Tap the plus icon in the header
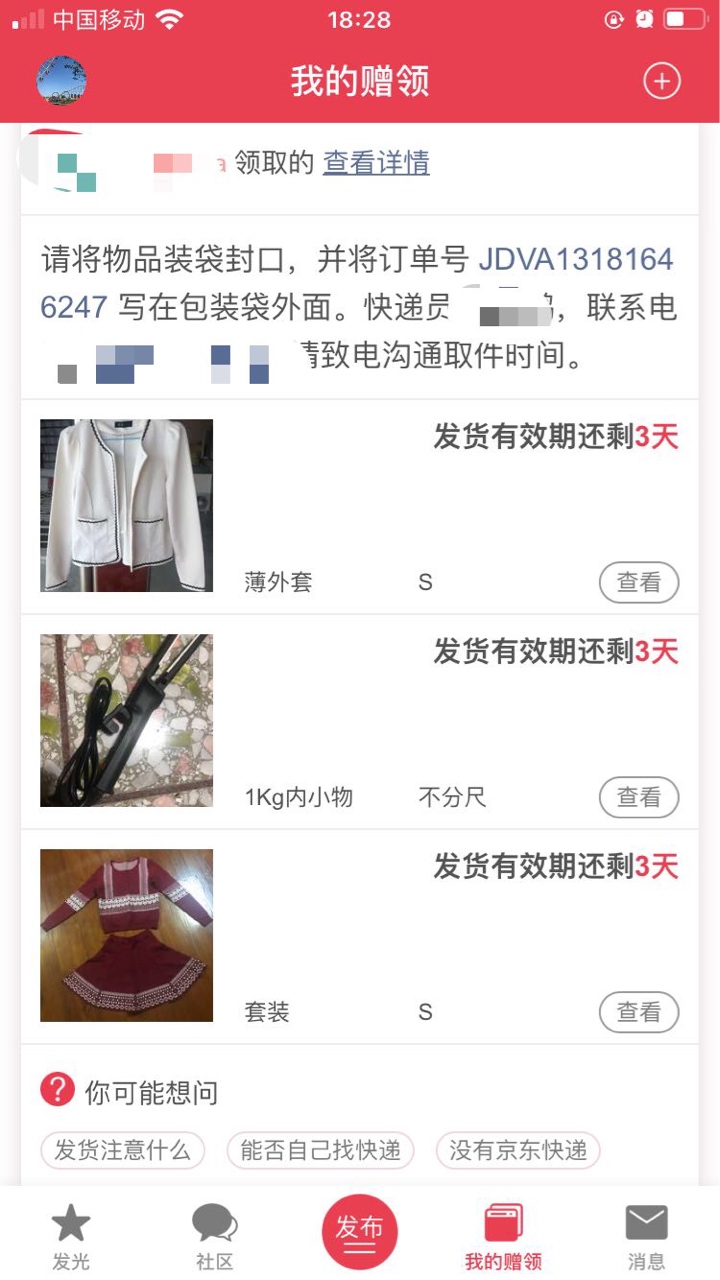 click(x=661, y=81)
